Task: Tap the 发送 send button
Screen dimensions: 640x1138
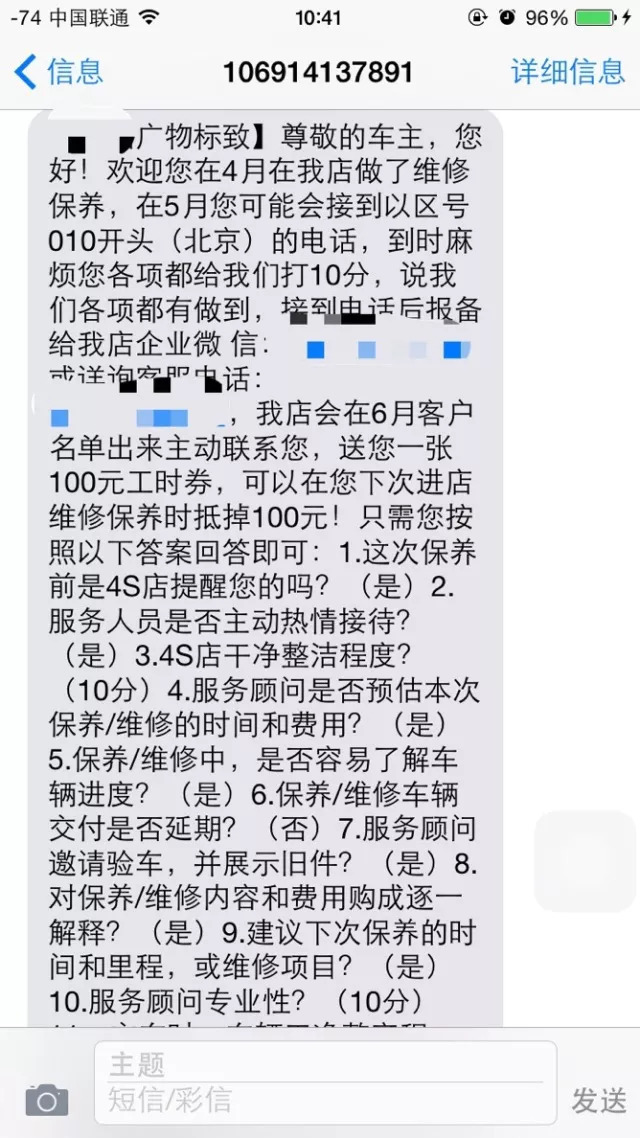Action: (599, 1100)
